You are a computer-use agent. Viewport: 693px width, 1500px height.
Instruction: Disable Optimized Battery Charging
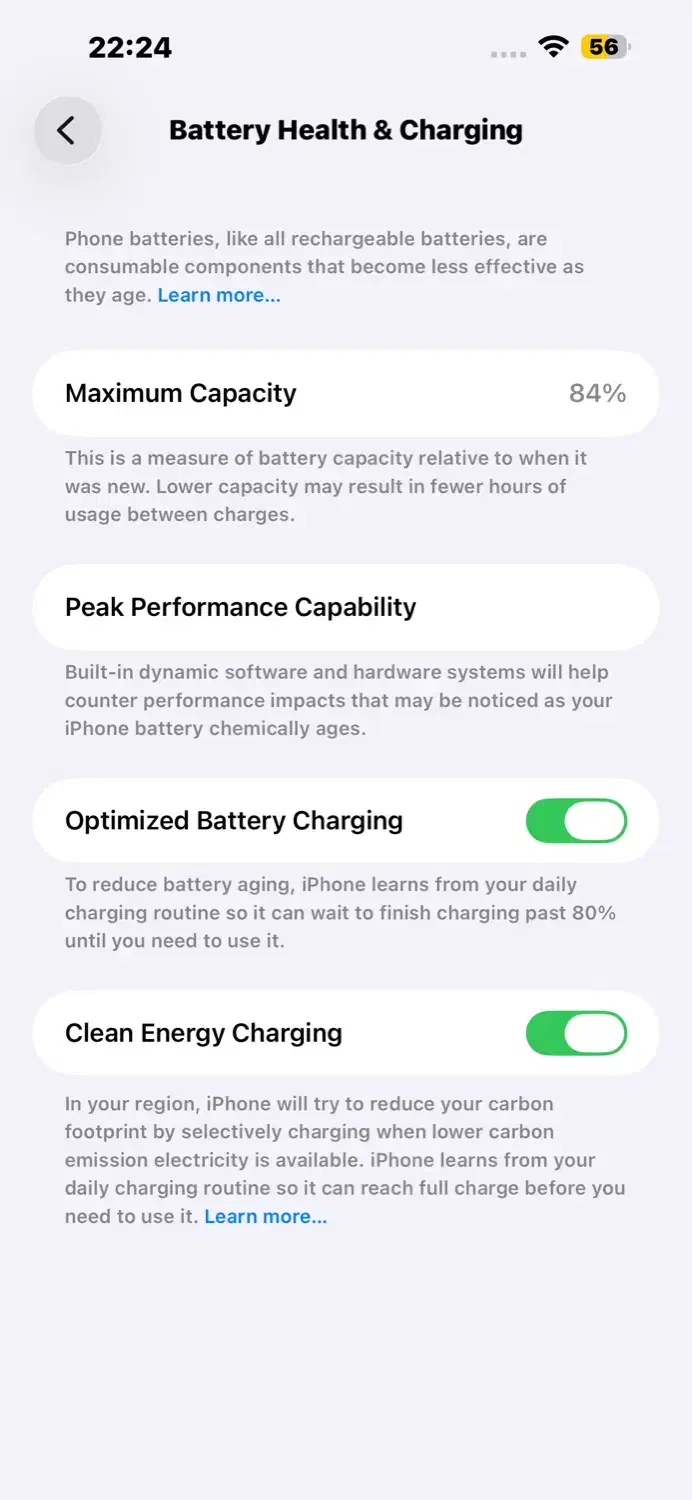576,821
